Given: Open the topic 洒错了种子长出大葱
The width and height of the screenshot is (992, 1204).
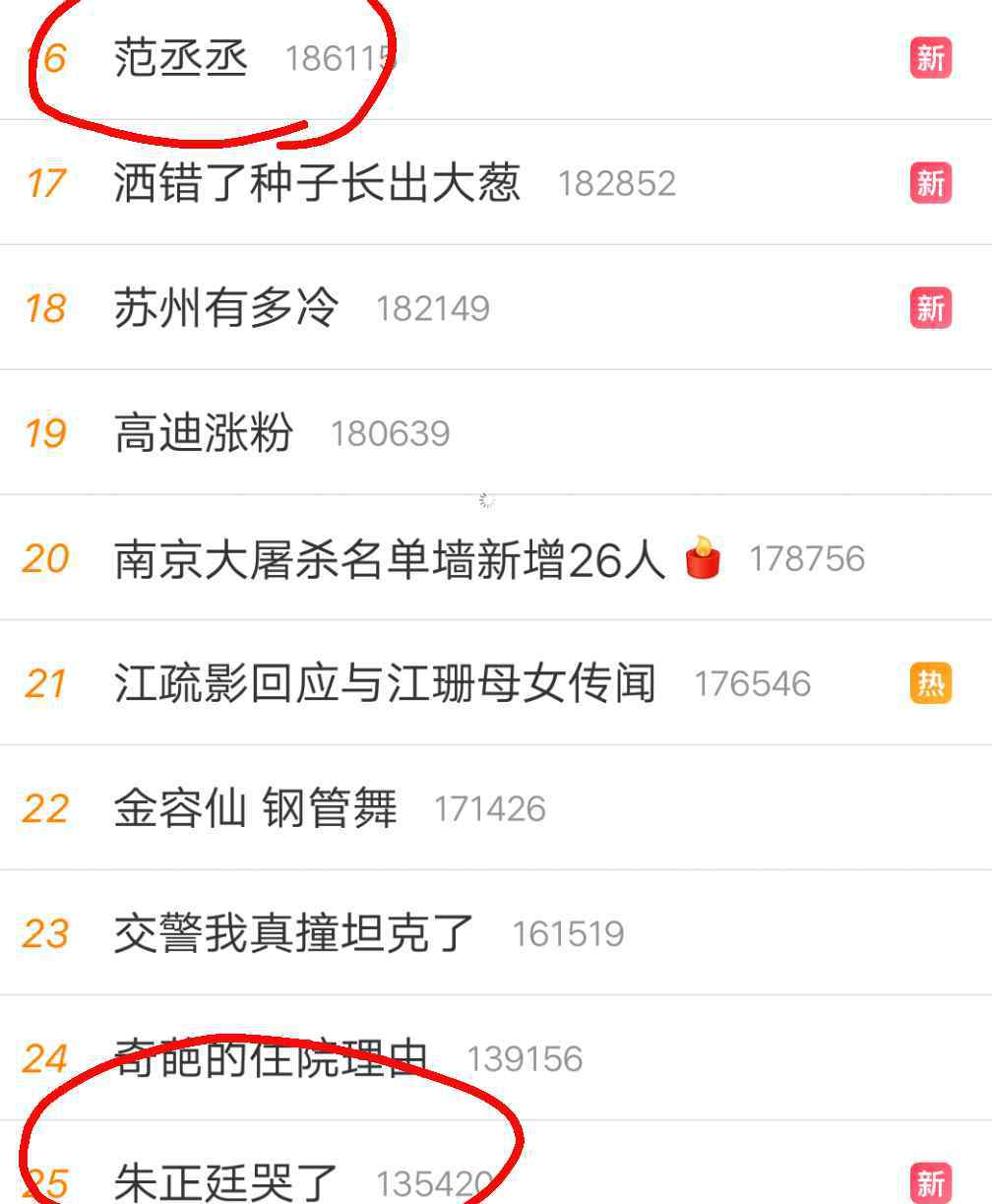Looking at the screenshot, I should [x=316, y=183].
